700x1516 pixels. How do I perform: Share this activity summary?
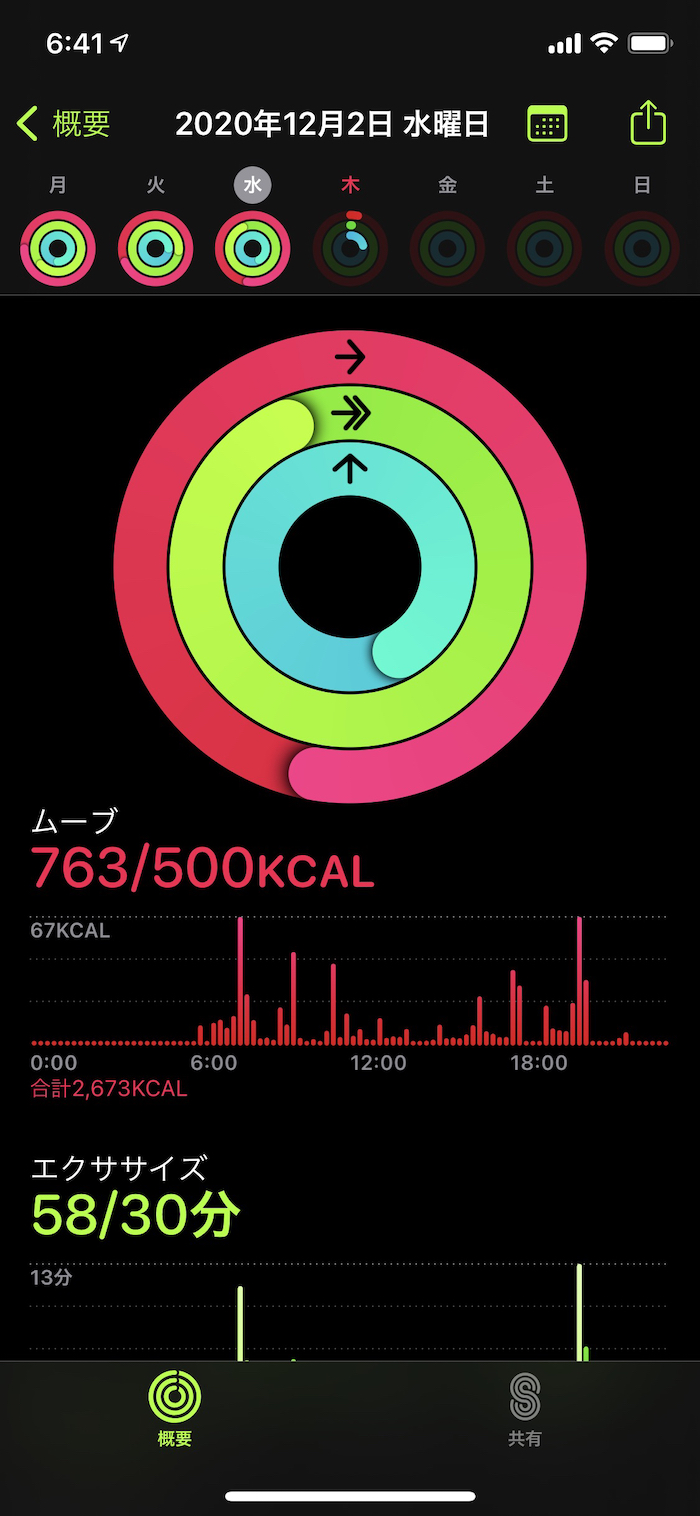click(648, 124)
